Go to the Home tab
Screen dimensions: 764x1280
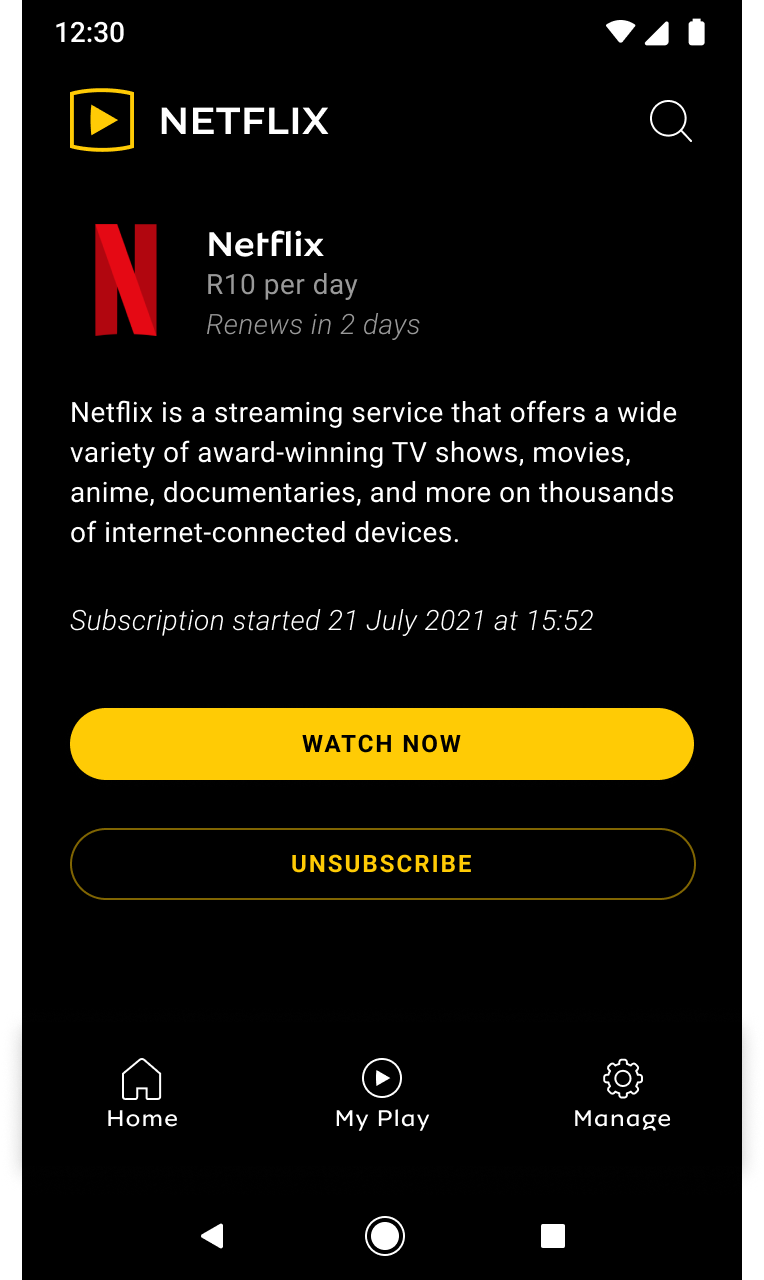pos(142,1094)
